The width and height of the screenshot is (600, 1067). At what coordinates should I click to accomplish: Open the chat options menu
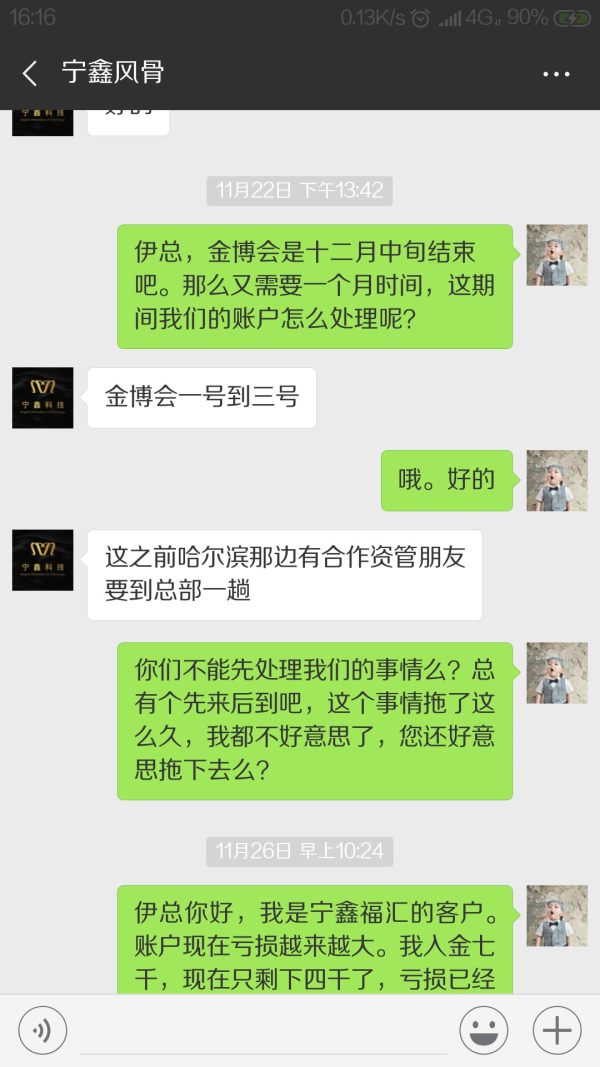click(x=556, y=74)
